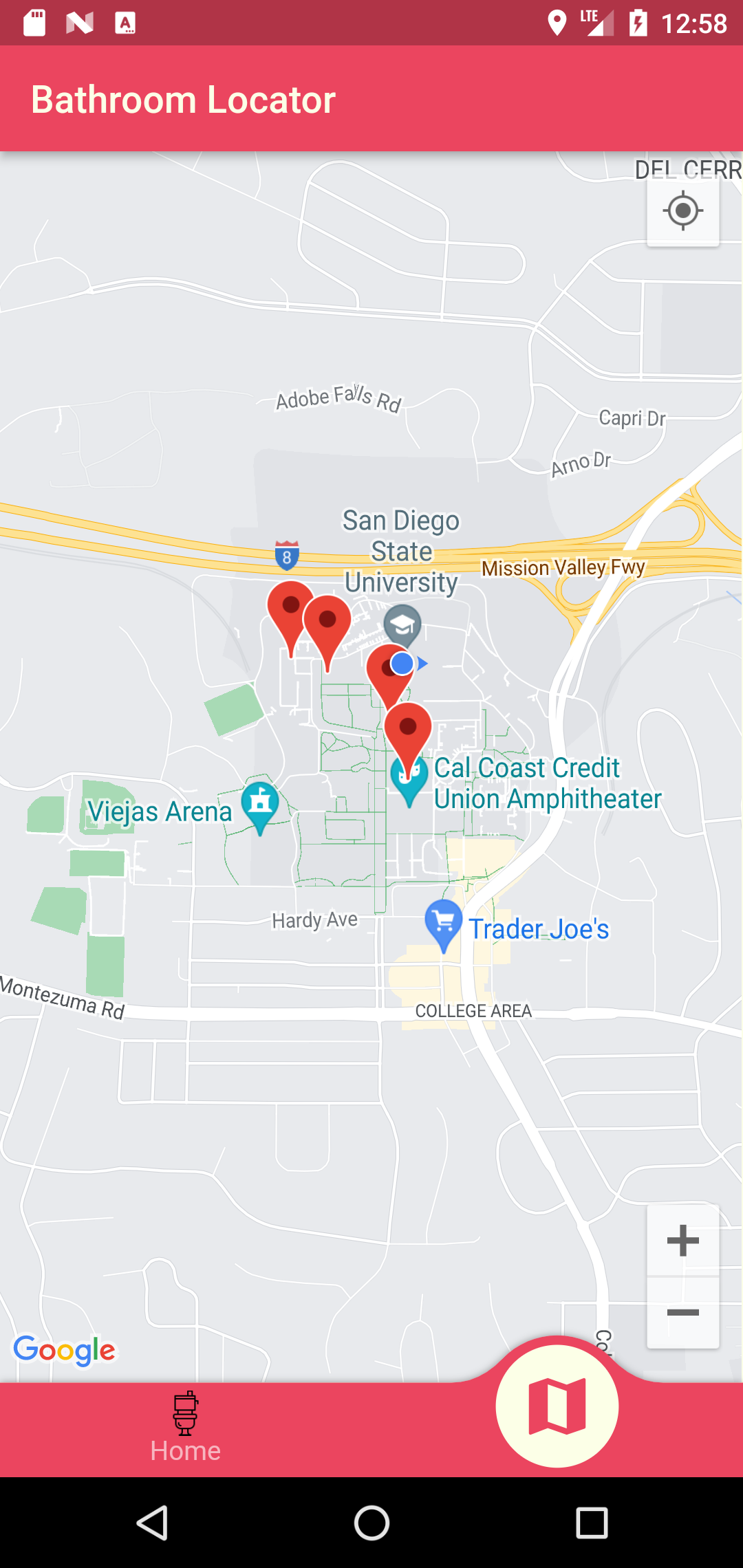Open recent apps from navigation bar
The width and height of the screenshot is (743, 1568).
592,1523
